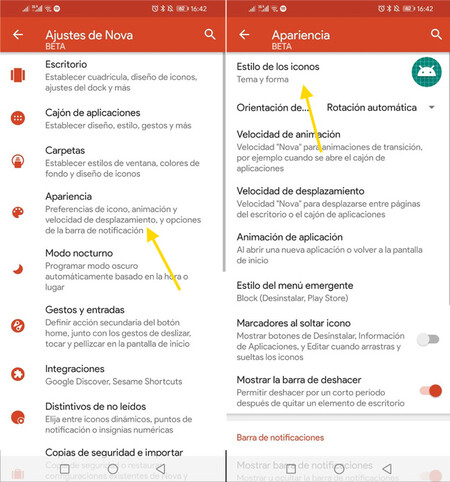Image resolution: width=450 pixels, height=482 pixels.
Task: Open Modo nocturno settings
Action: tap(112, 270)
